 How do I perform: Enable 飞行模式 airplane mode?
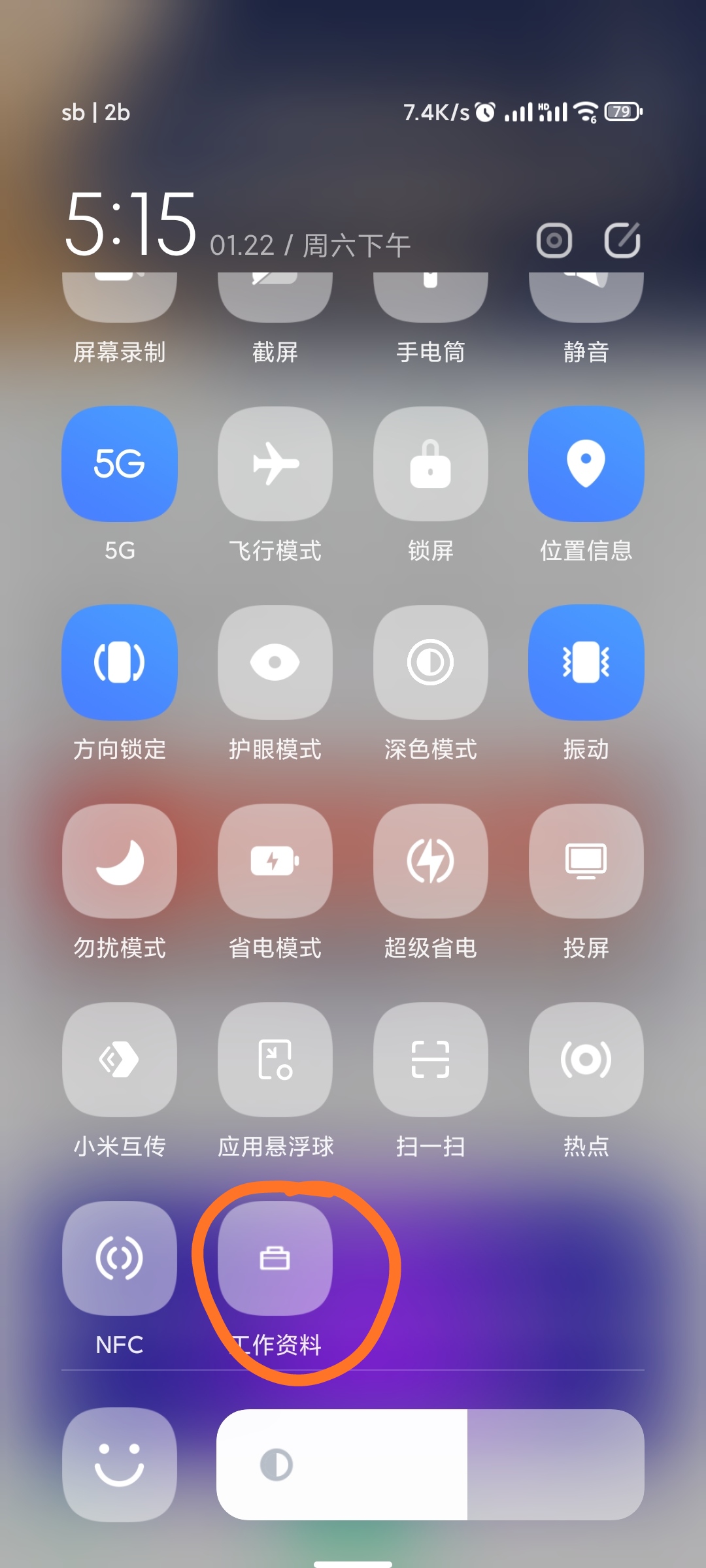[275, 464]
